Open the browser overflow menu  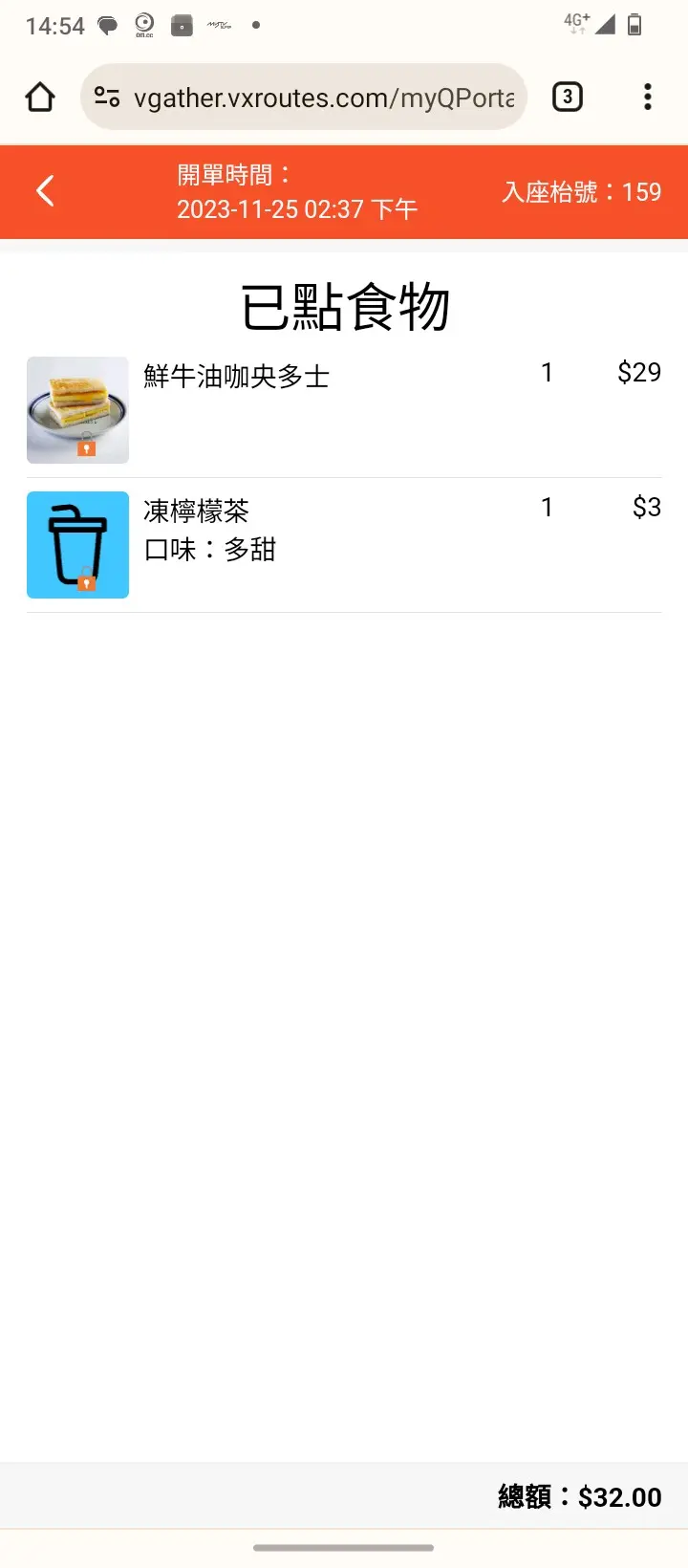(x=648, y=97)
